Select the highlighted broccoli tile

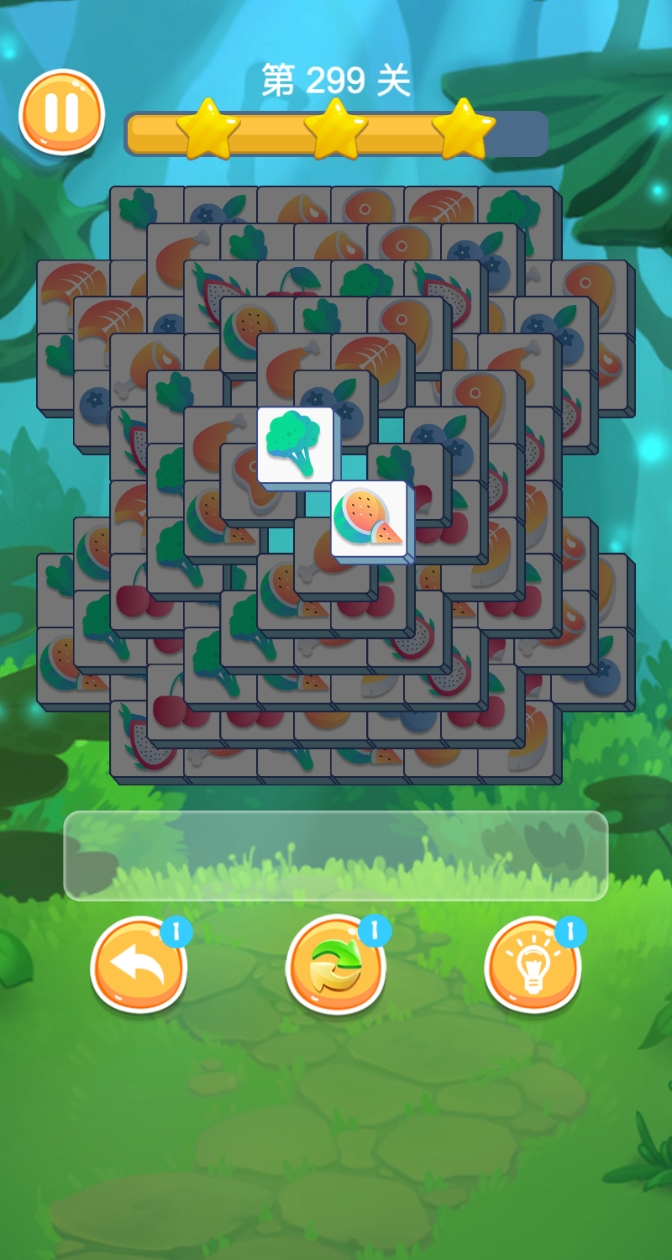pos(295,444)
